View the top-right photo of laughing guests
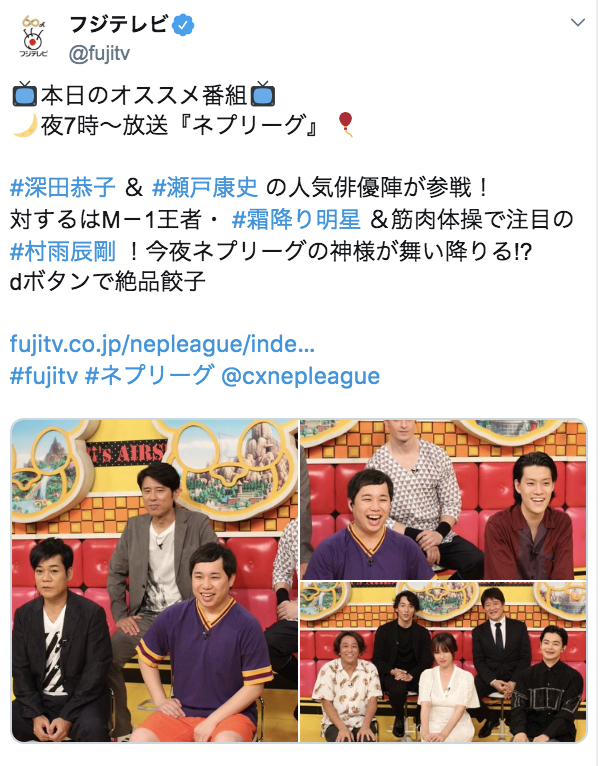The width and height of the screenshot is (602, 766). pyautogui.click(x=444, y=498)
